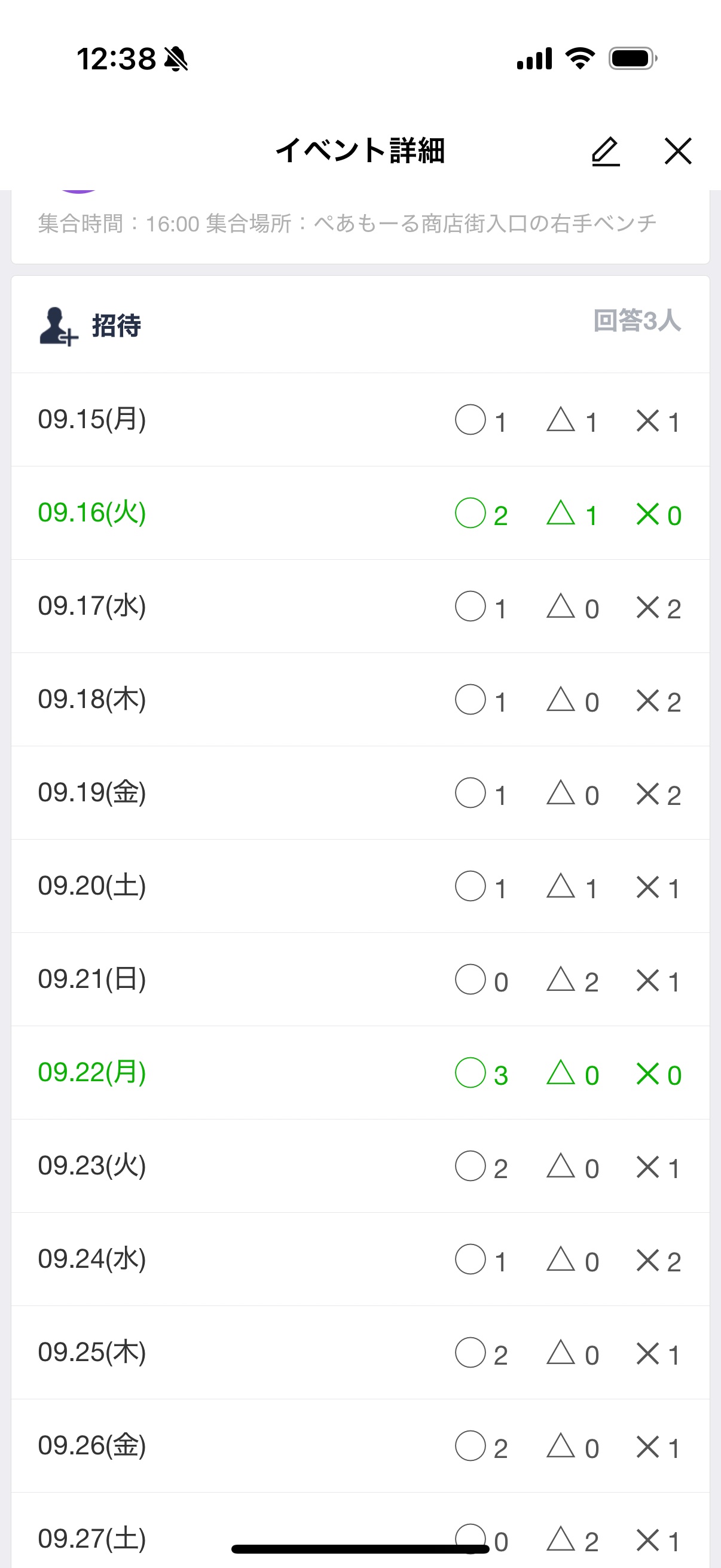This screenshot has width=721, height=1568.
Task: Check attendance for 09.19(金)
Action: tap(360, 792)
